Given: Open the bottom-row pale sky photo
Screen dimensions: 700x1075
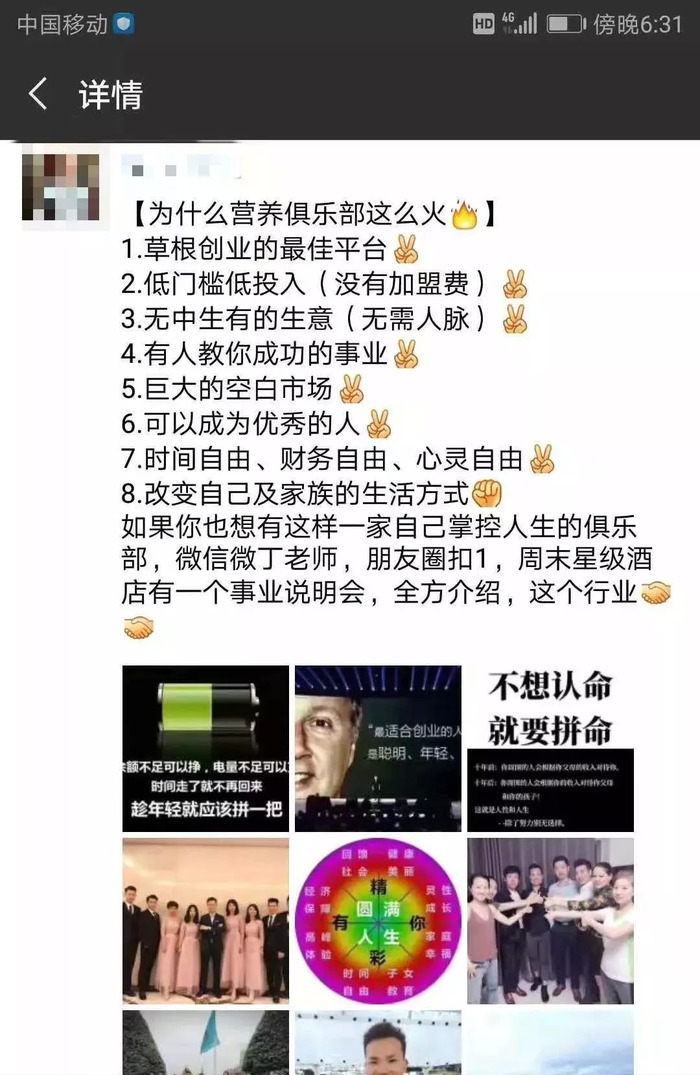Looking at the screenshot, I should pyautogui.click(x=550, y=1043).
